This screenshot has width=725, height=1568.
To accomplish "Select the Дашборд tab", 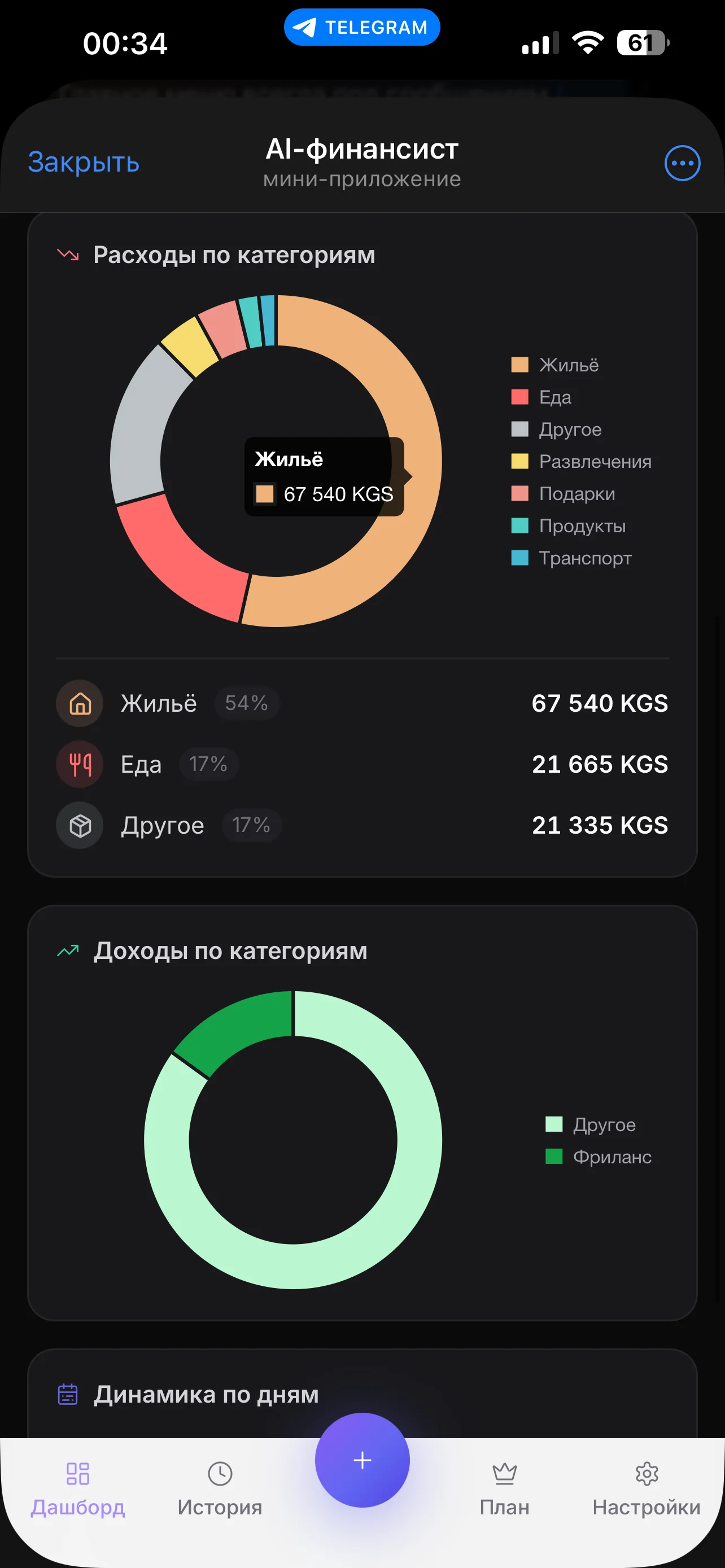I will point(78,1489).
